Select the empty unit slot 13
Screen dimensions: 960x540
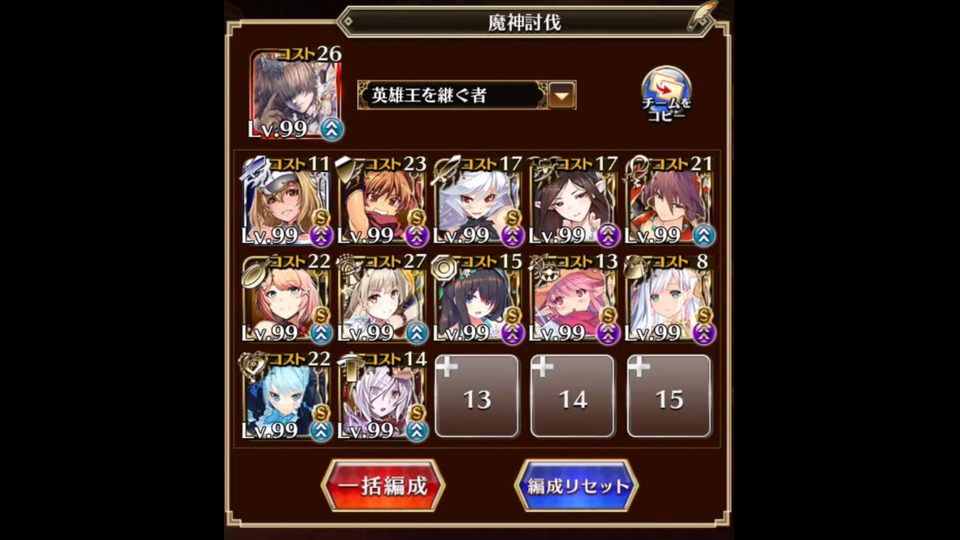(x=477, y=397)
